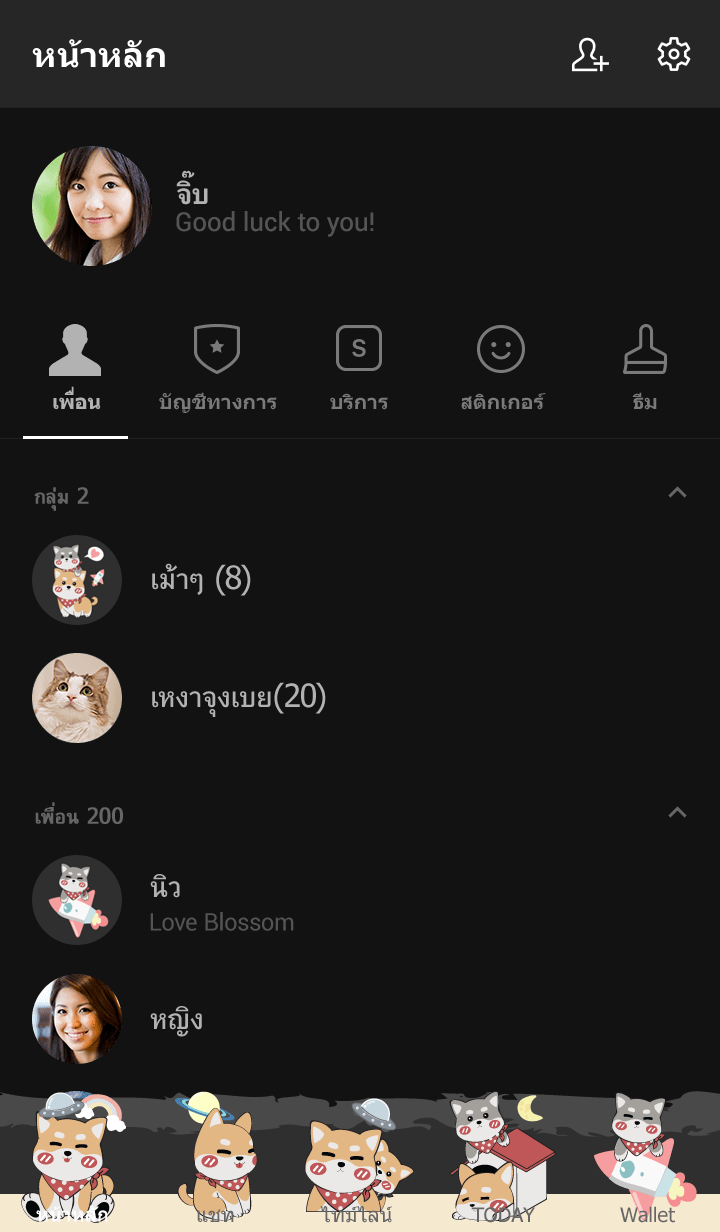View friend หญิง's profile

coord(176,1019)
